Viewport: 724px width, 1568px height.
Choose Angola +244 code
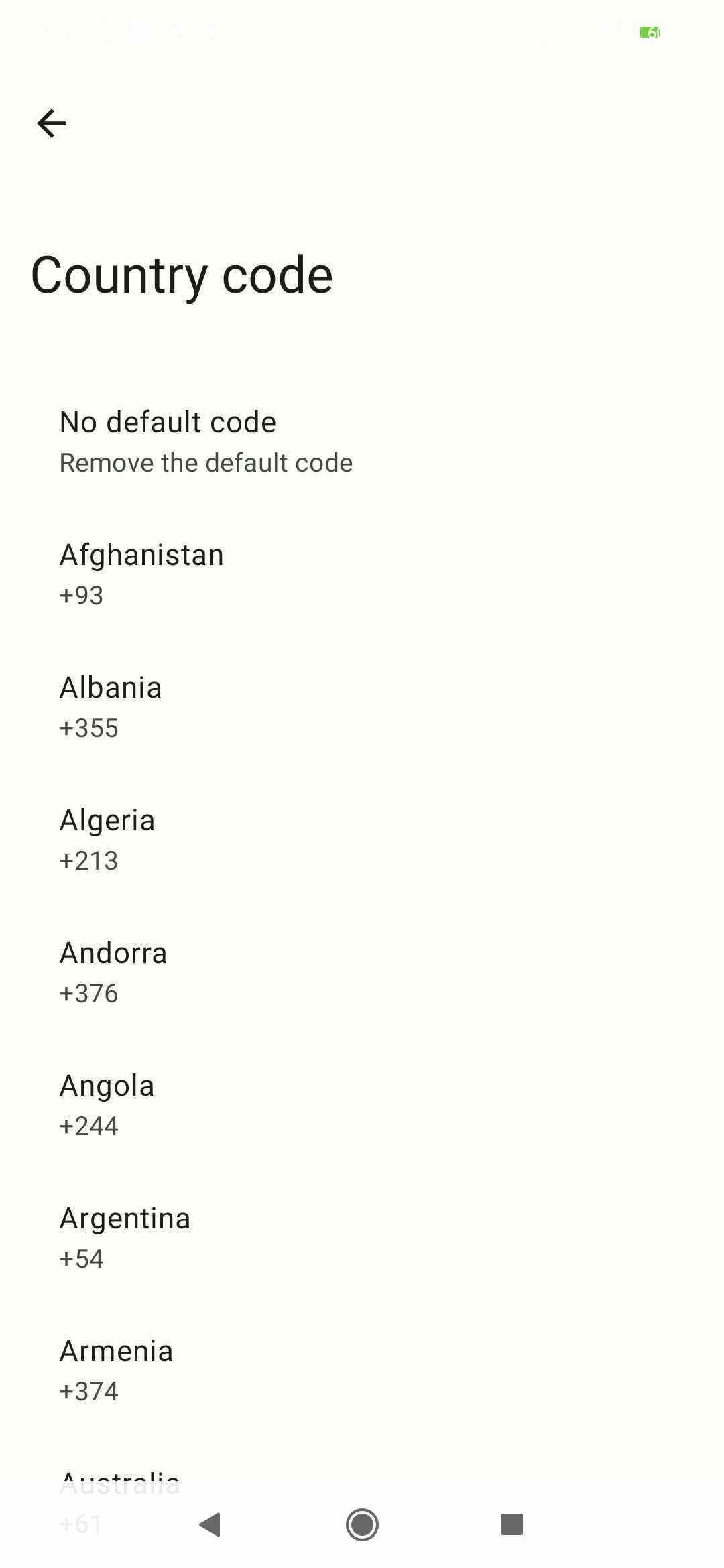pos(106,1084)
